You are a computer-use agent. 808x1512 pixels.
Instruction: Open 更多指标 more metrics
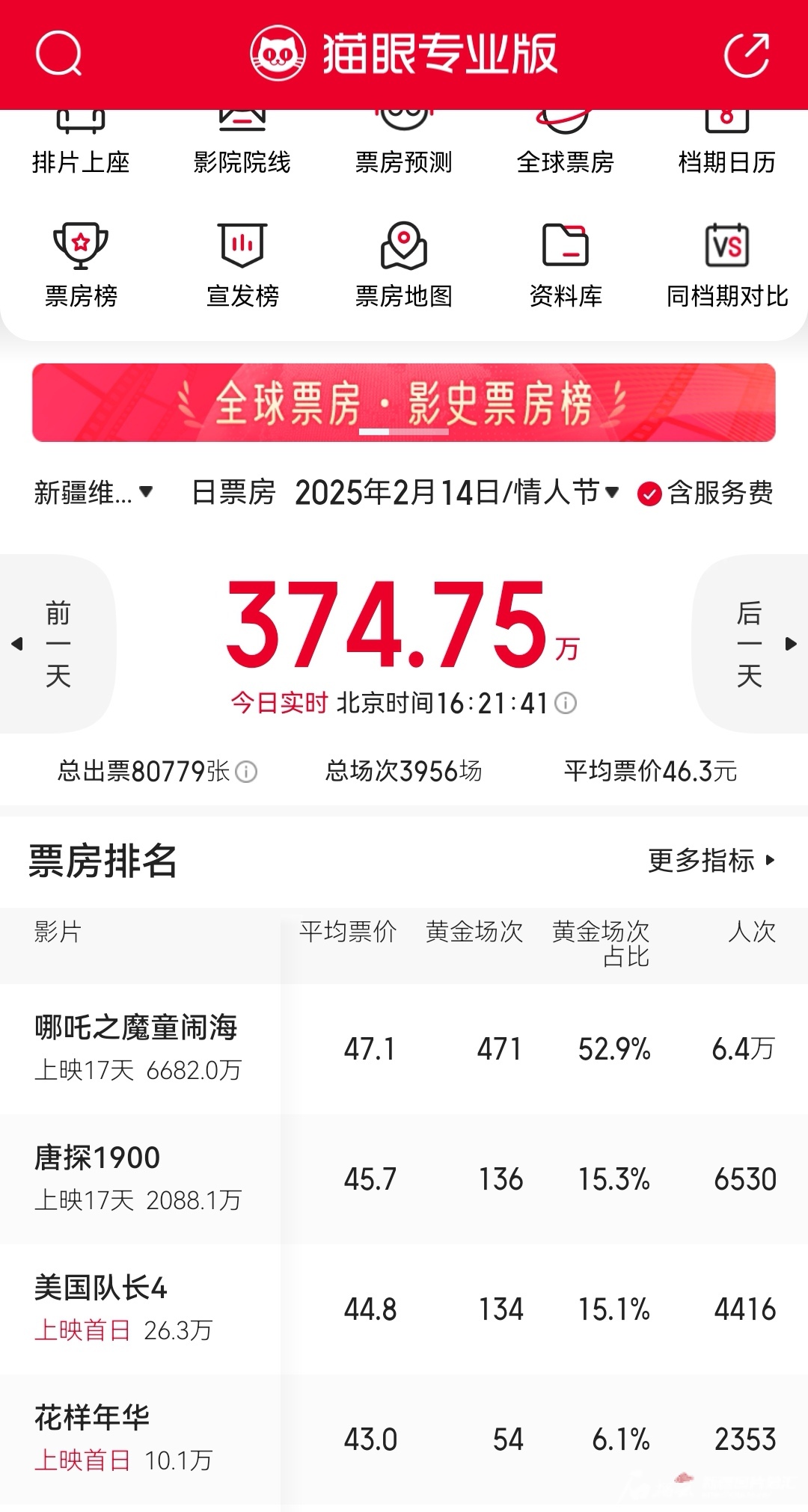711,861
